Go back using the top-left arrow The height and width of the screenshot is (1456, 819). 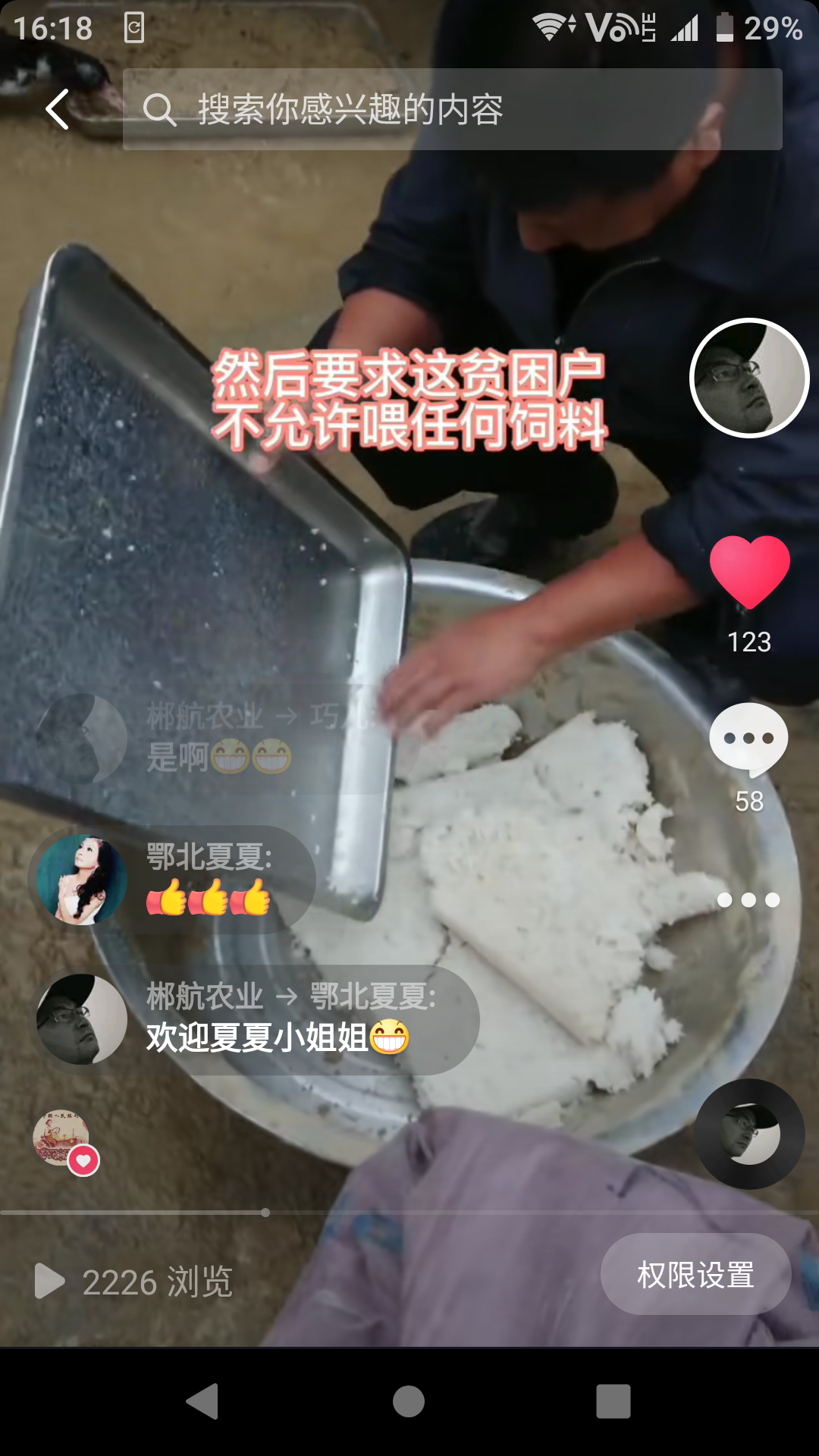pyautogui.click(x=58, y=109)
